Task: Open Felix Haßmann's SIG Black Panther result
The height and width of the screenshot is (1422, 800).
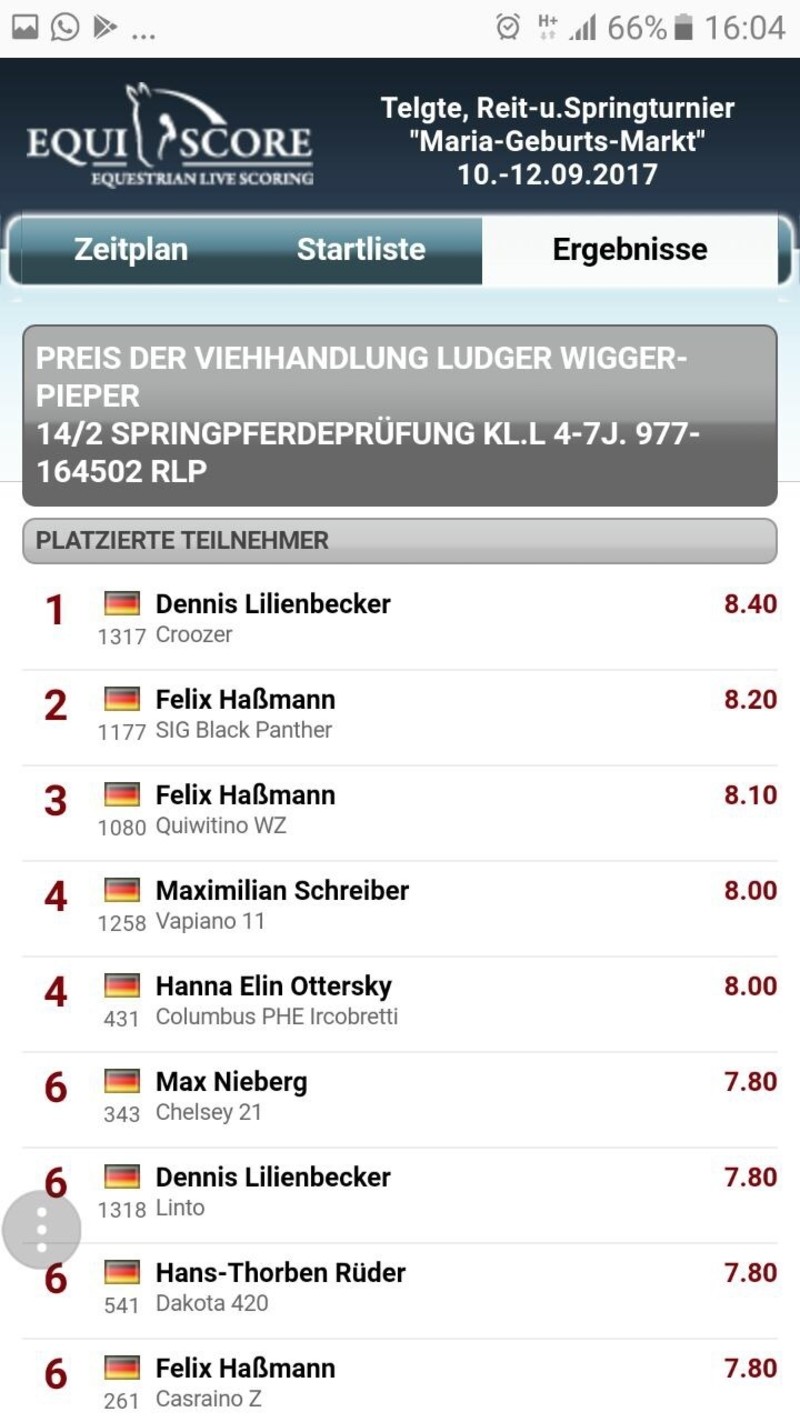Action: point(400,718)
